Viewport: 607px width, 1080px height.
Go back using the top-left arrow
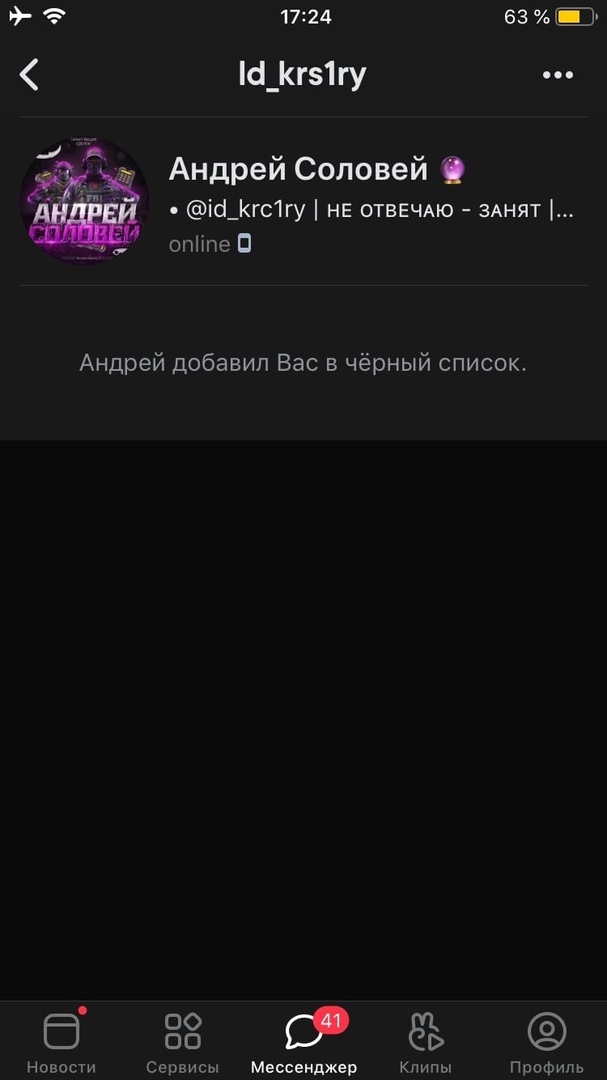[30, 74]
